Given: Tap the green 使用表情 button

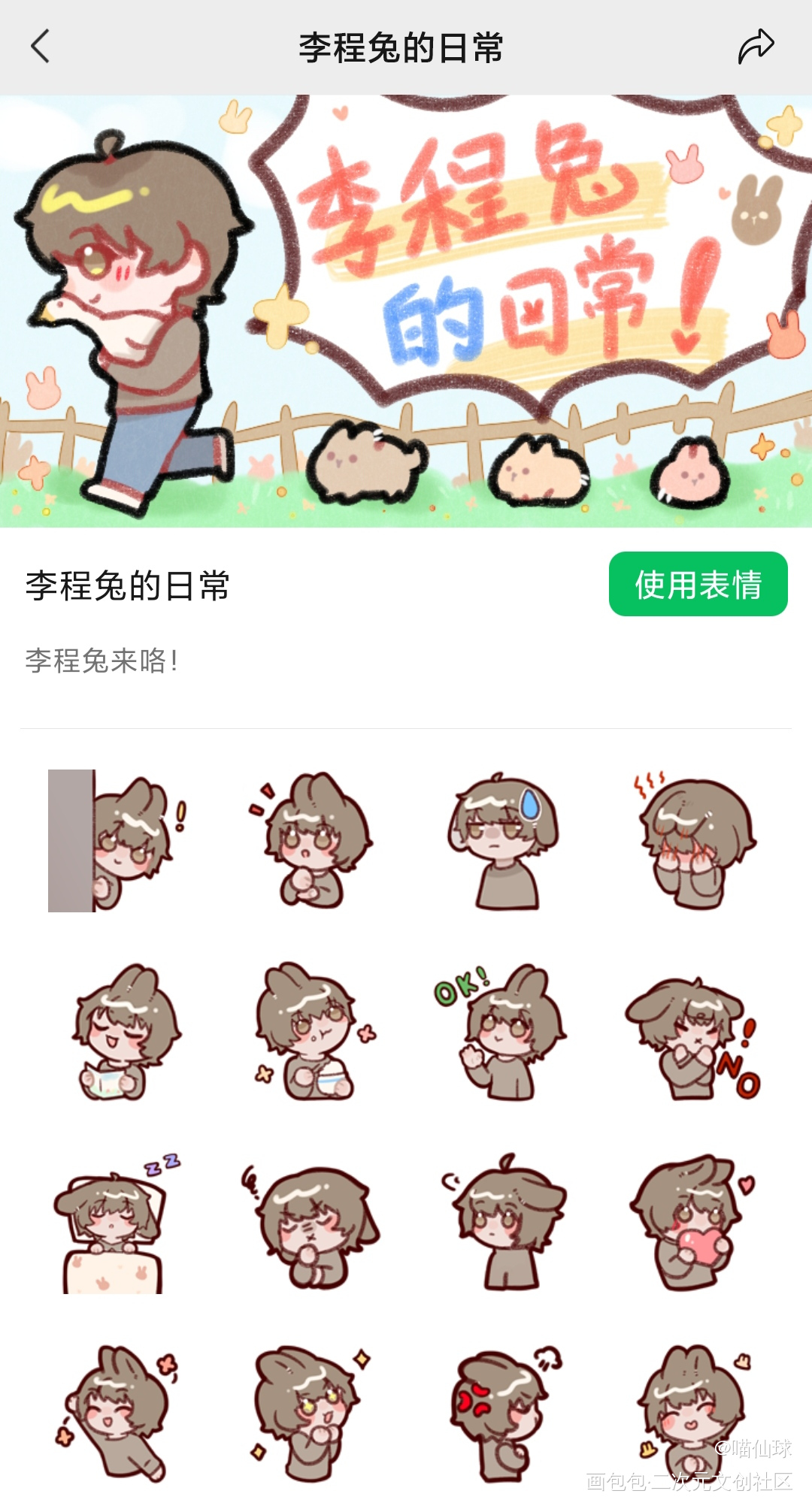Looking at the screenshot, I should click(698, 585).
